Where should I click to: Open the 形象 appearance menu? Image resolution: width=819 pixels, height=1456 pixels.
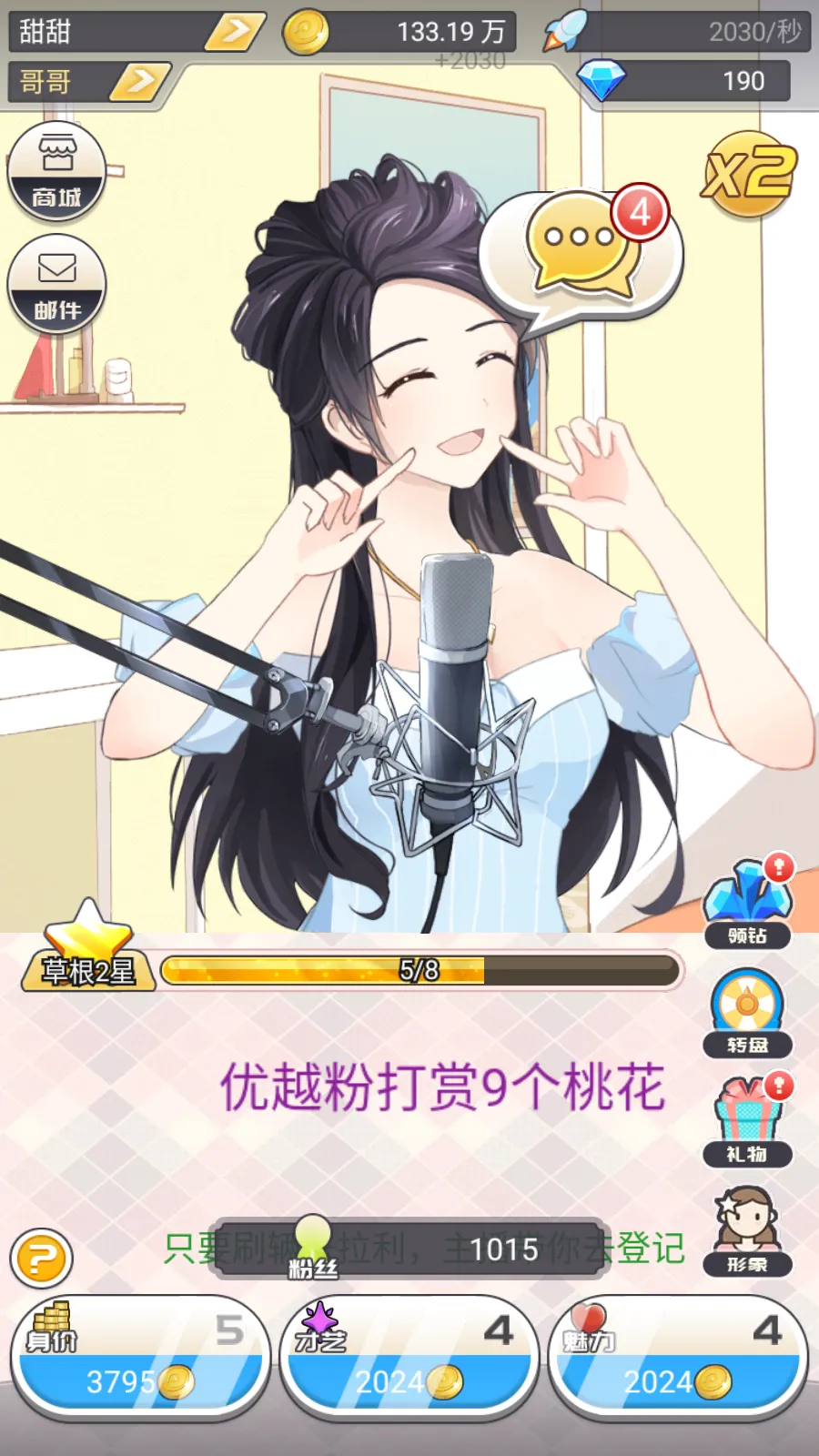(x=747, y=1230)
